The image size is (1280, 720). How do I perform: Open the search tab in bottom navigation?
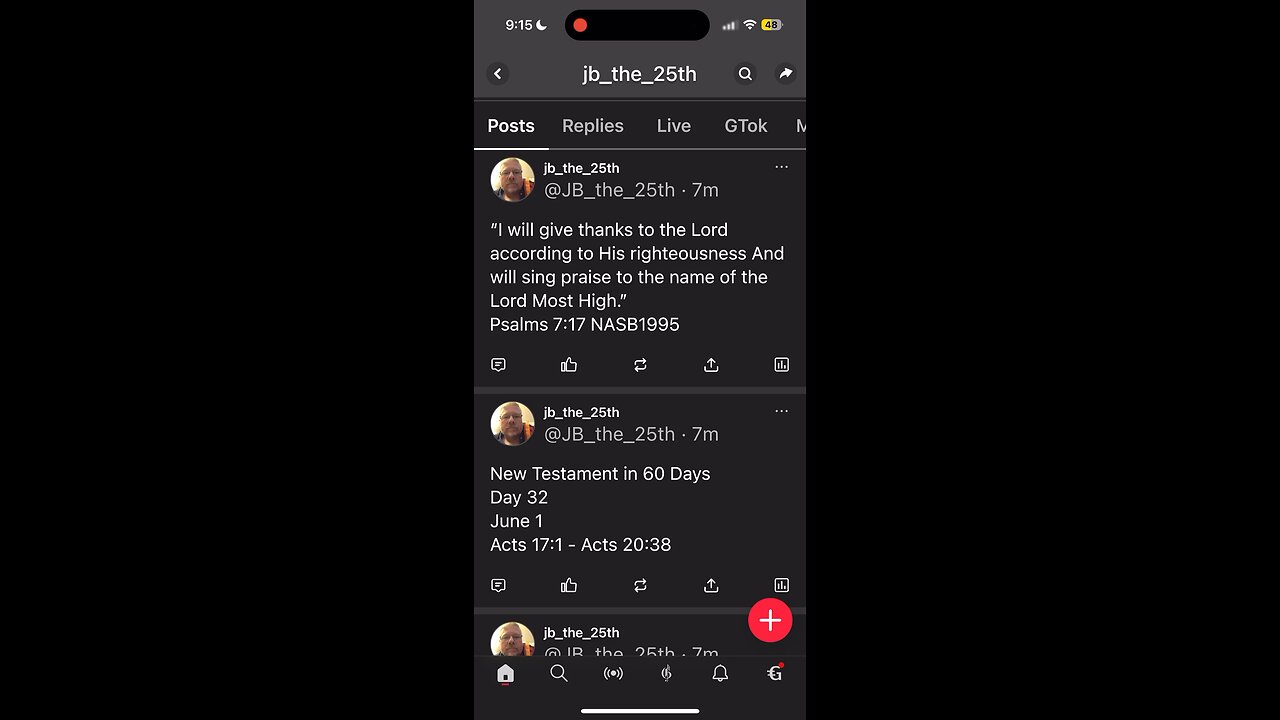coord(559,674)
